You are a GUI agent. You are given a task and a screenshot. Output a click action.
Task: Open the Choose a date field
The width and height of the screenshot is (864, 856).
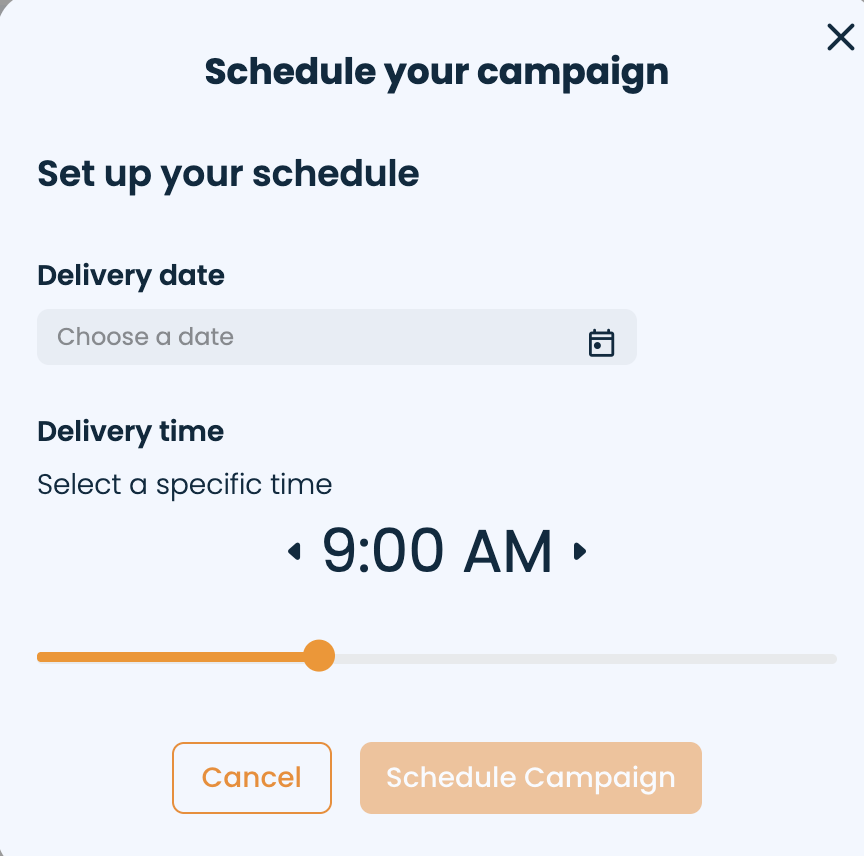coord(337,337)
